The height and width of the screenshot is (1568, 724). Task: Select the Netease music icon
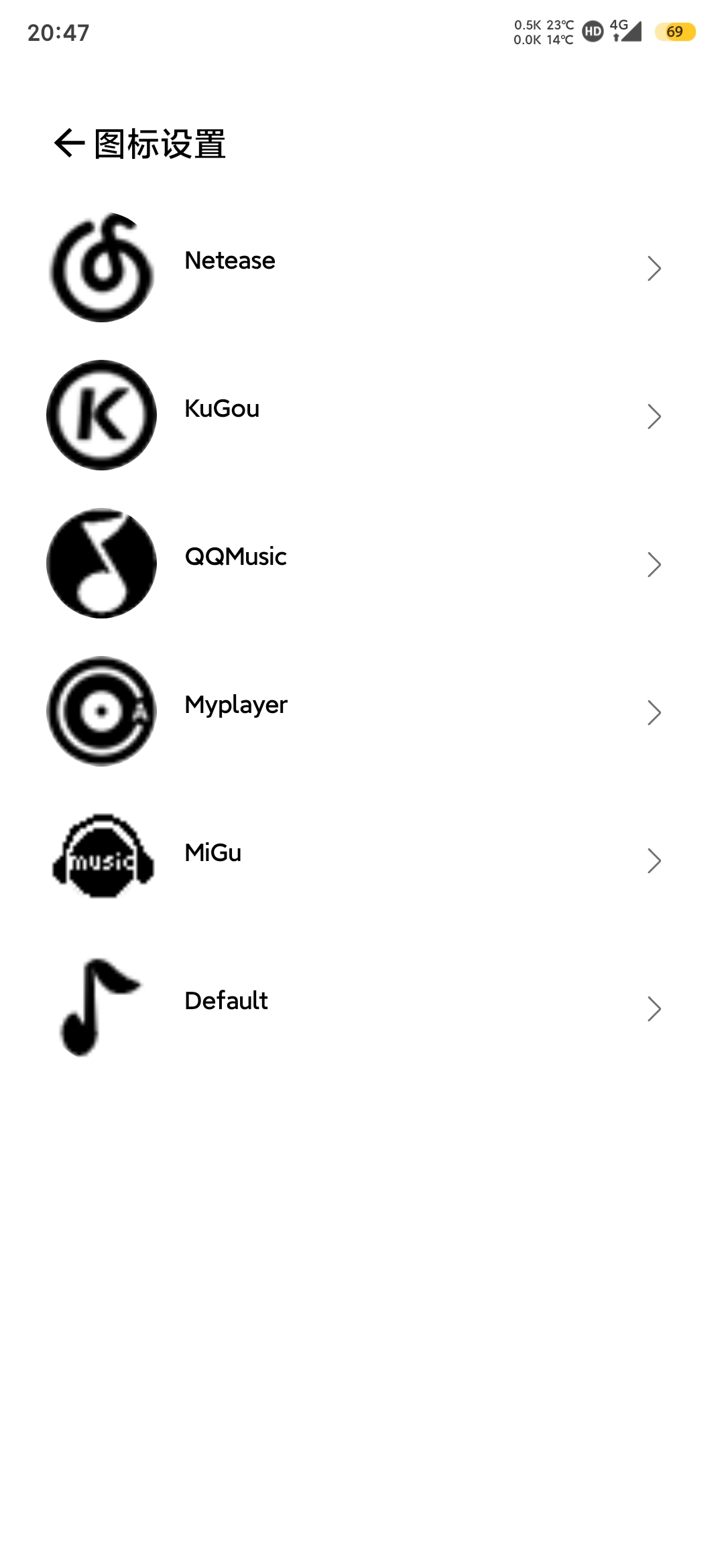click(x=101, y=268)
